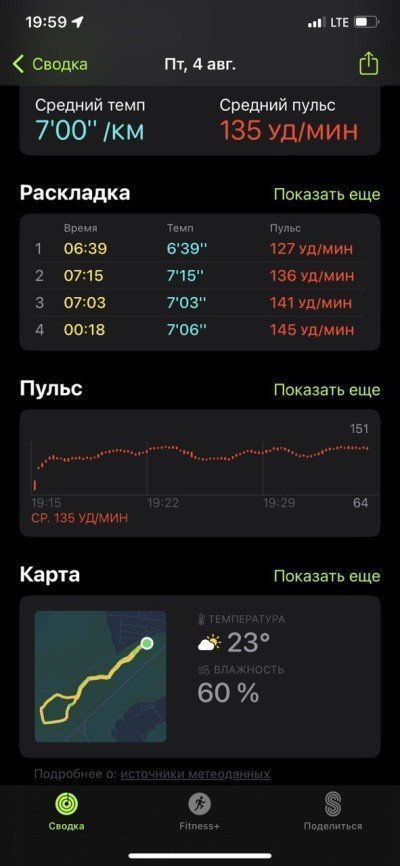Open источники метеоданных link
This screenshot has height=866, width=400.
coord(196,773)
